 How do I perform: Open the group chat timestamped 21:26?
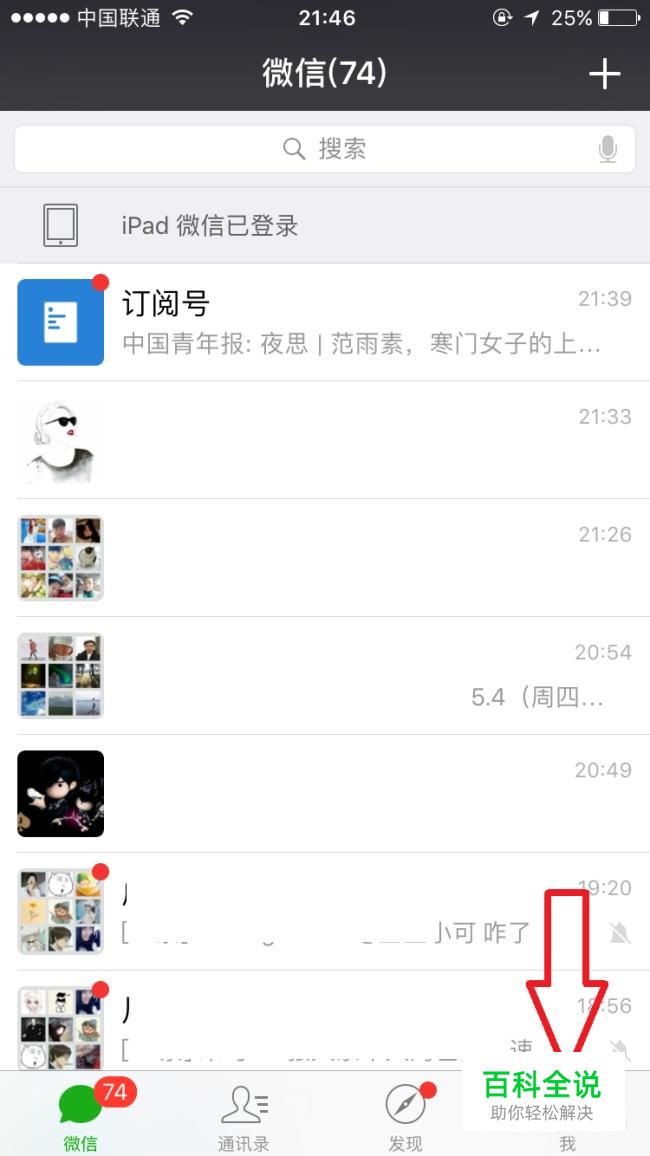click(325, 558)
